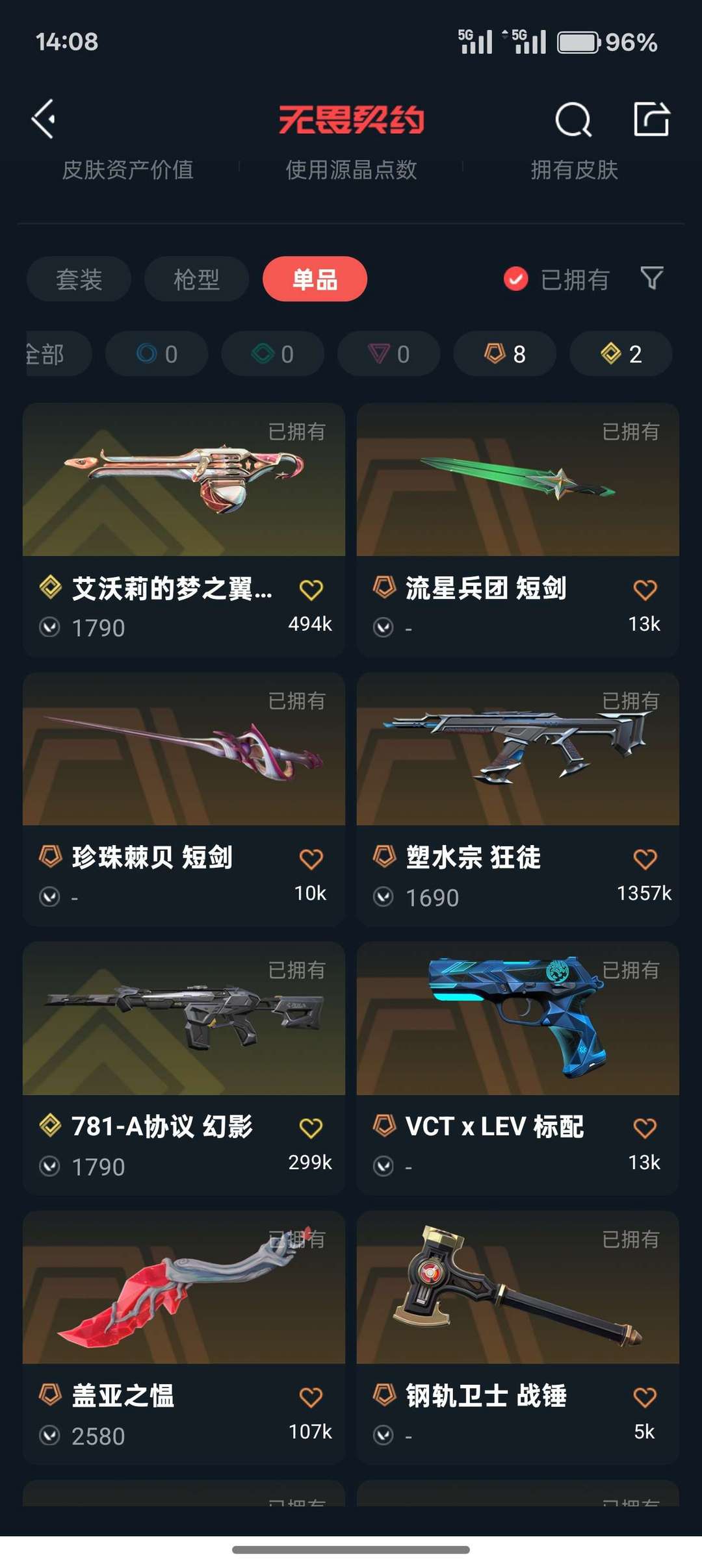702x1568 pixels.
Task: Like the 盖亚之愠 skin
Action: [x=311, y=1397]
